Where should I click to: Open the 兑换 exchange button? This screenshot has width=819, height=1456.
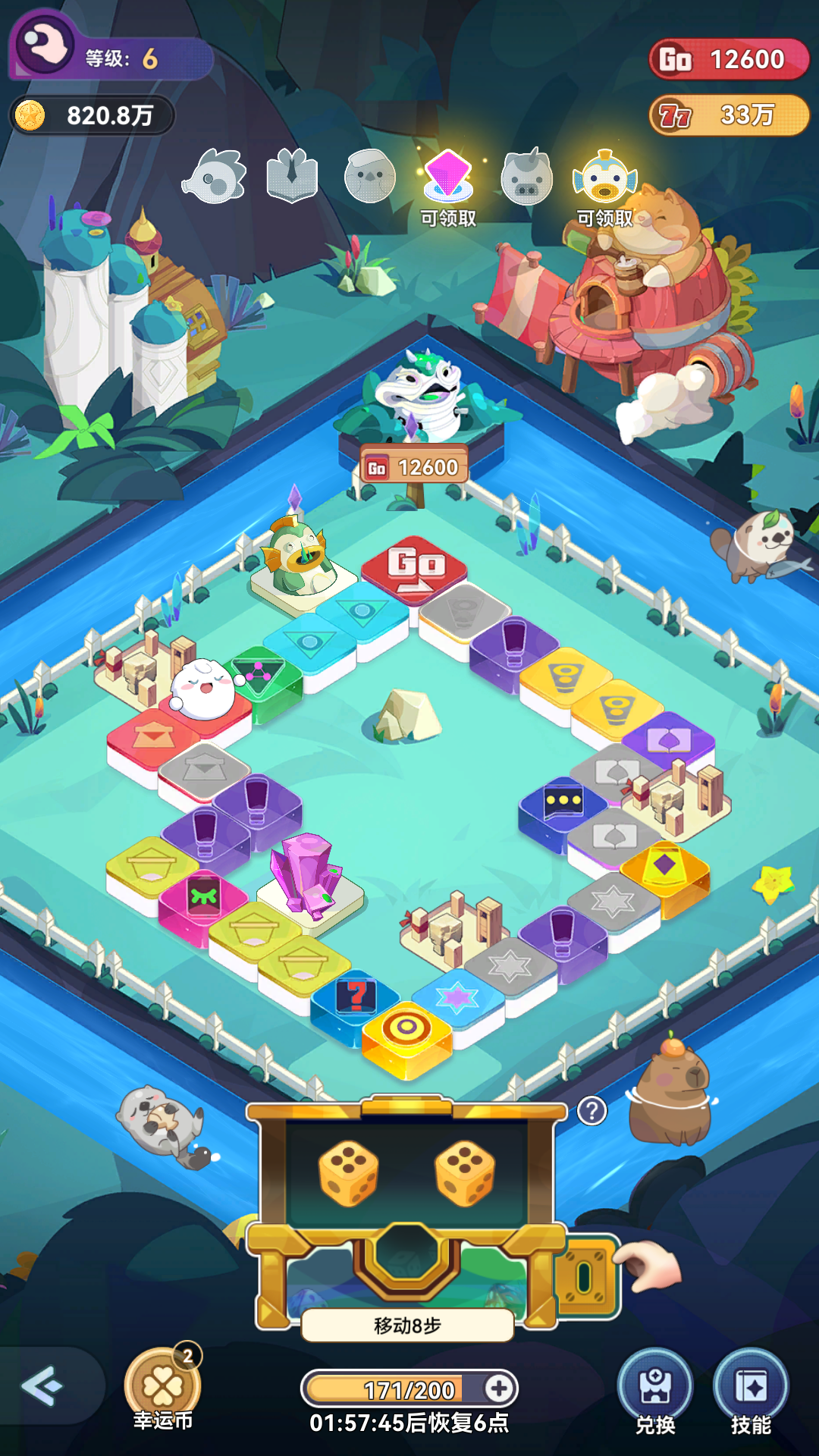[x=655, y=1390]
